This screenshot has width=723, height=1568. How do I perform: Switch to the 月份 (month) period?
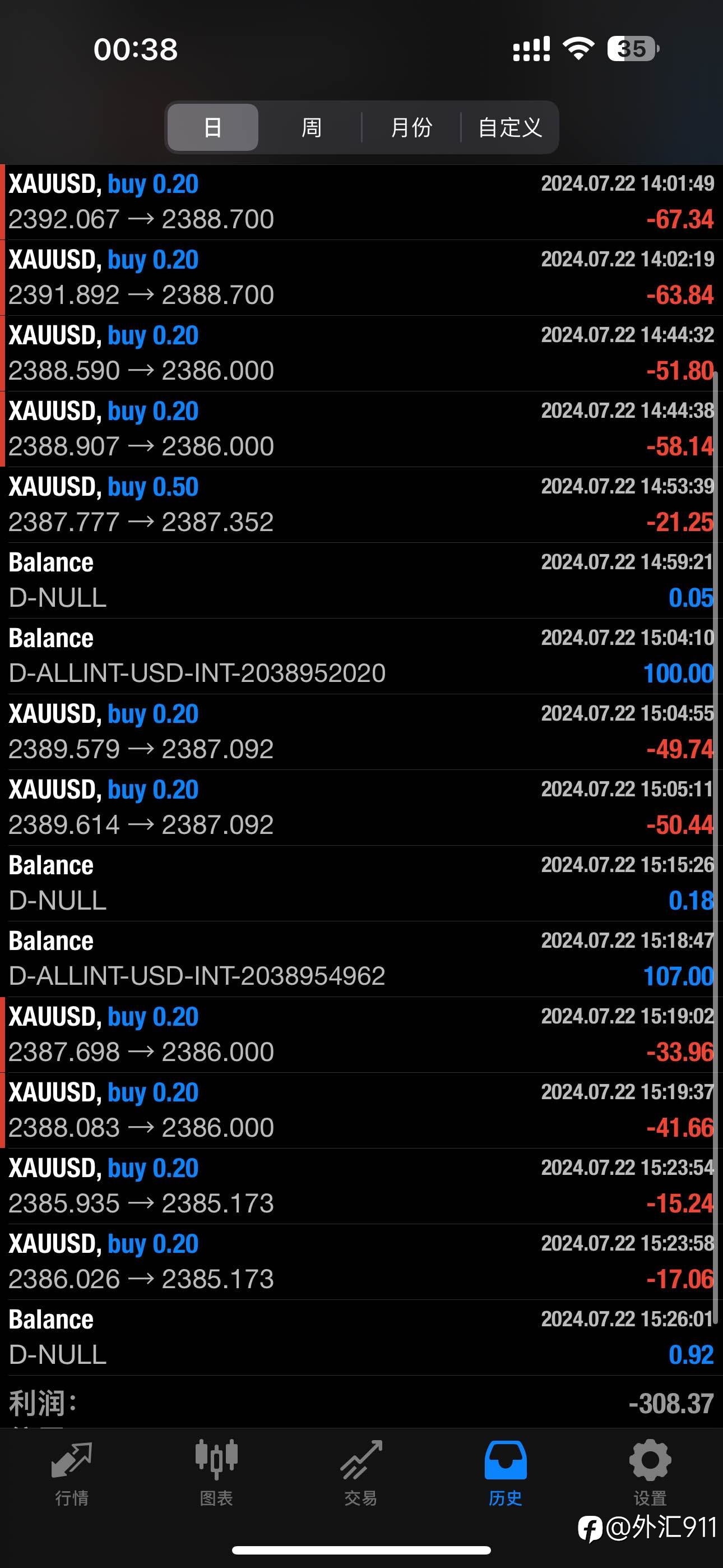[411, 127]
